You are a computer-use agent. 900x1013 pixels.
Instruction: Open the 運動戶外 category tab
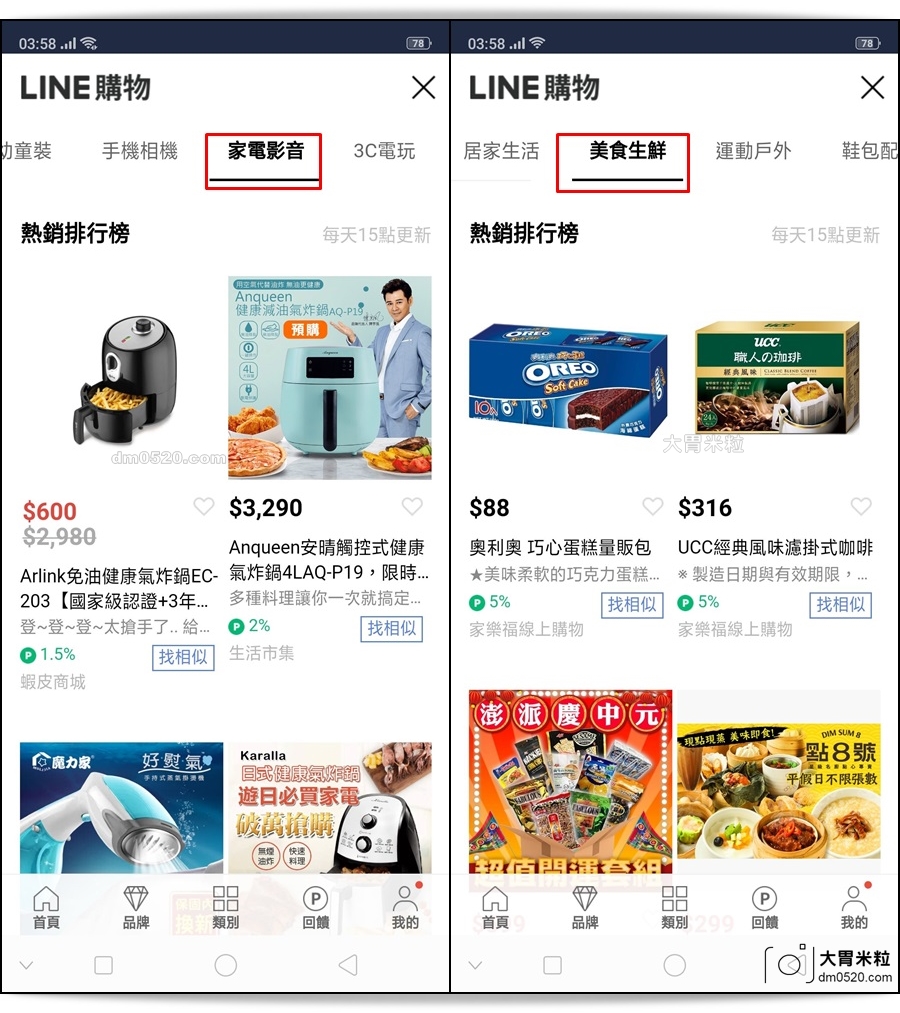[x=753, y=151]
